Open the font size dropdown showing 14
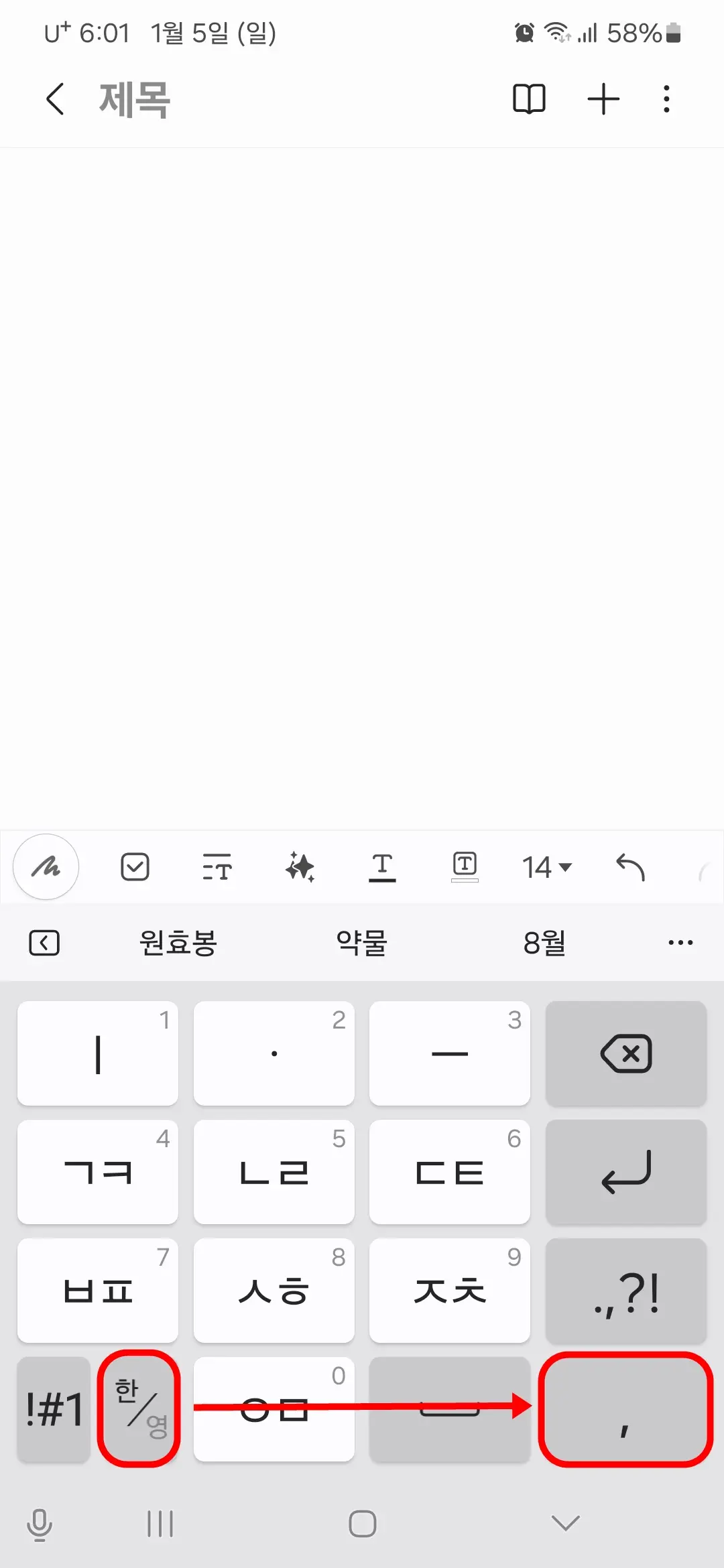 (545, 866)
